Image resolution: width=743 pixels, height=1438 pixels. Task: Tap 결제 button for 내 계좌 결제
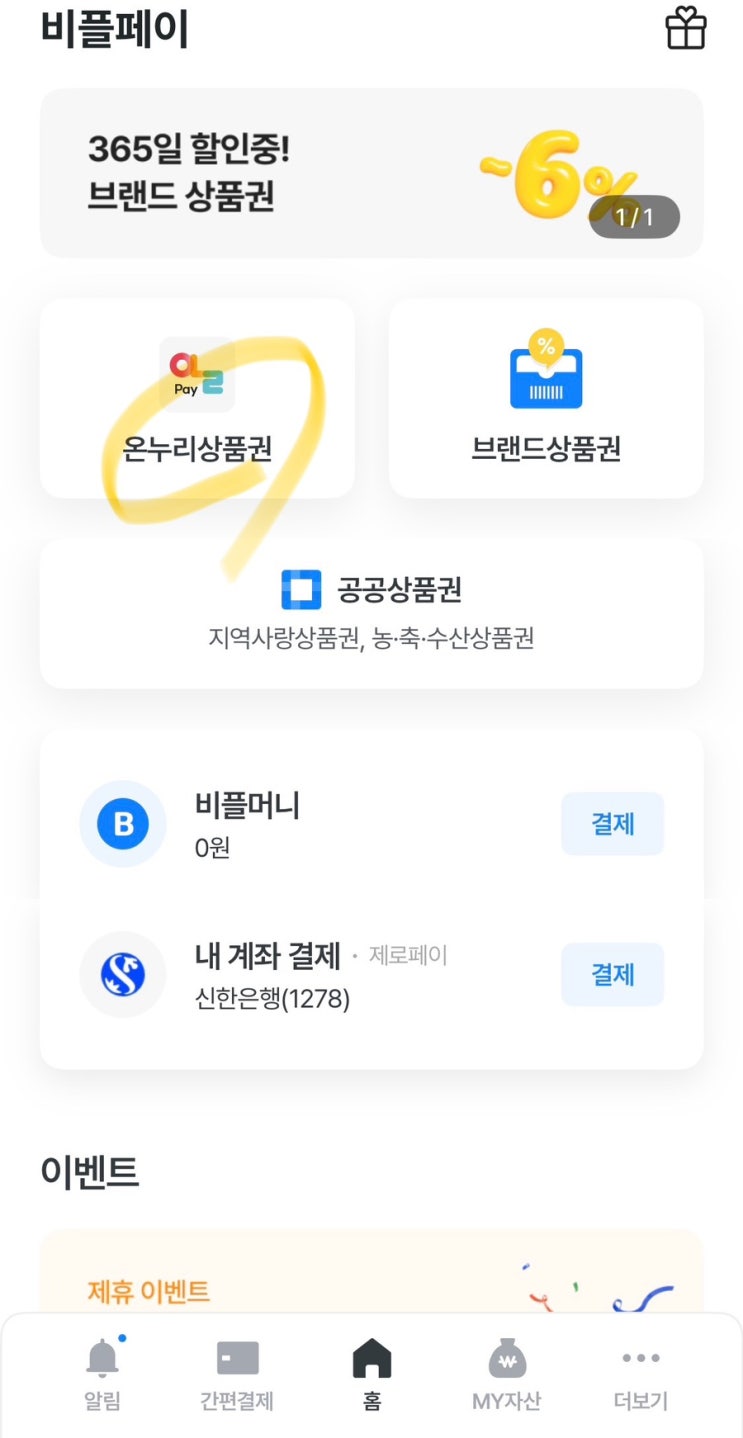click(612, 974)
